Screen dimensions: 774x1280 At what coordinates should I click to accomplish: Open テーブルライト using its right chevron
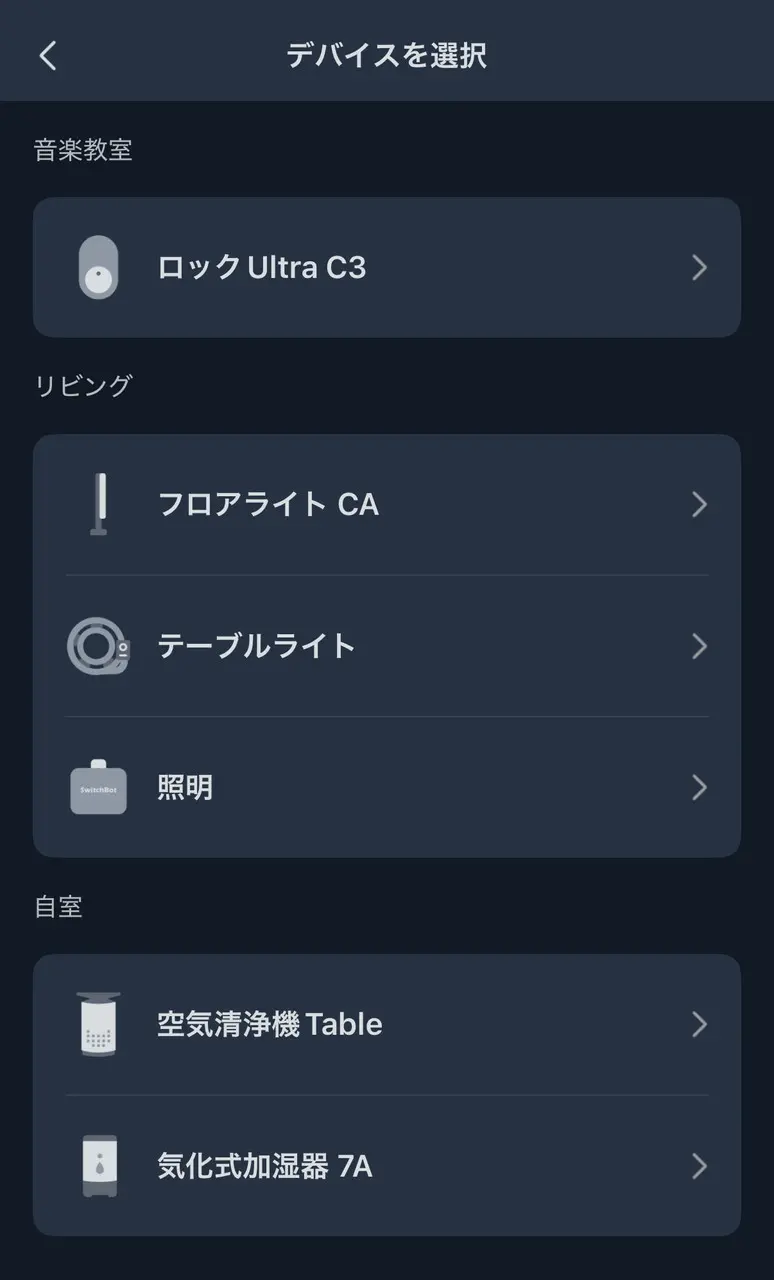[x=699, y=646]
